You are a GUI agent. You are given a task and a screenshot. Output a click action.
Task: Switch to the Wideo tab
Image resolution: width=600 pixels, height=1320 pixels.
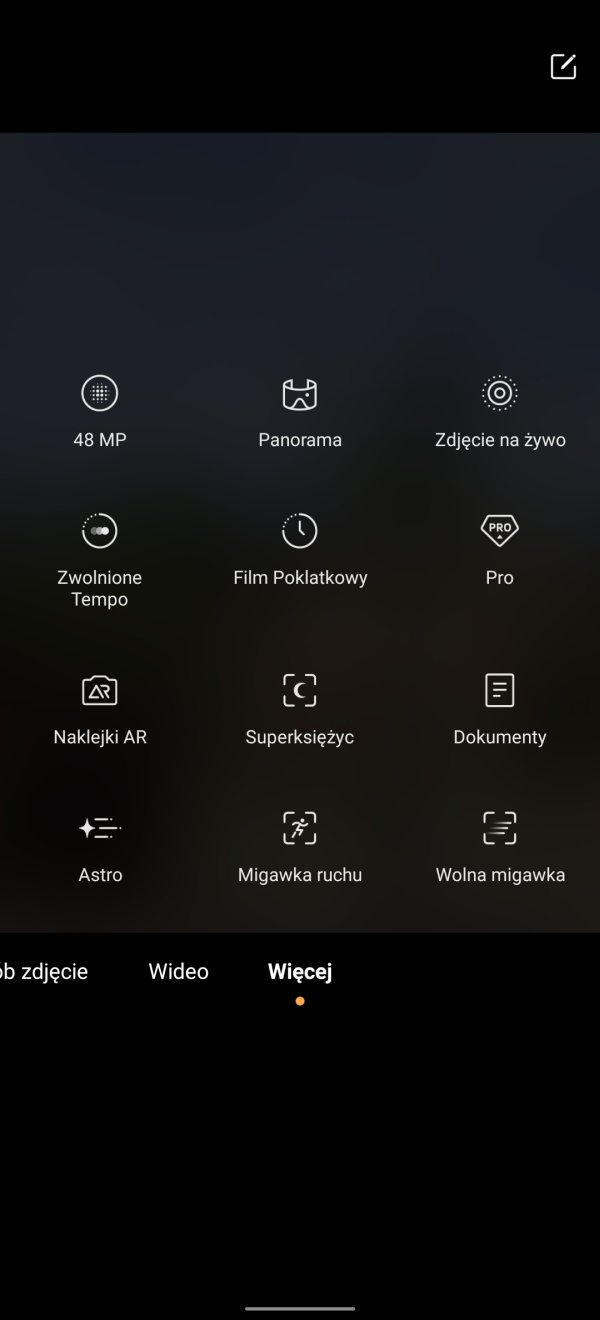tap(178, 971)
